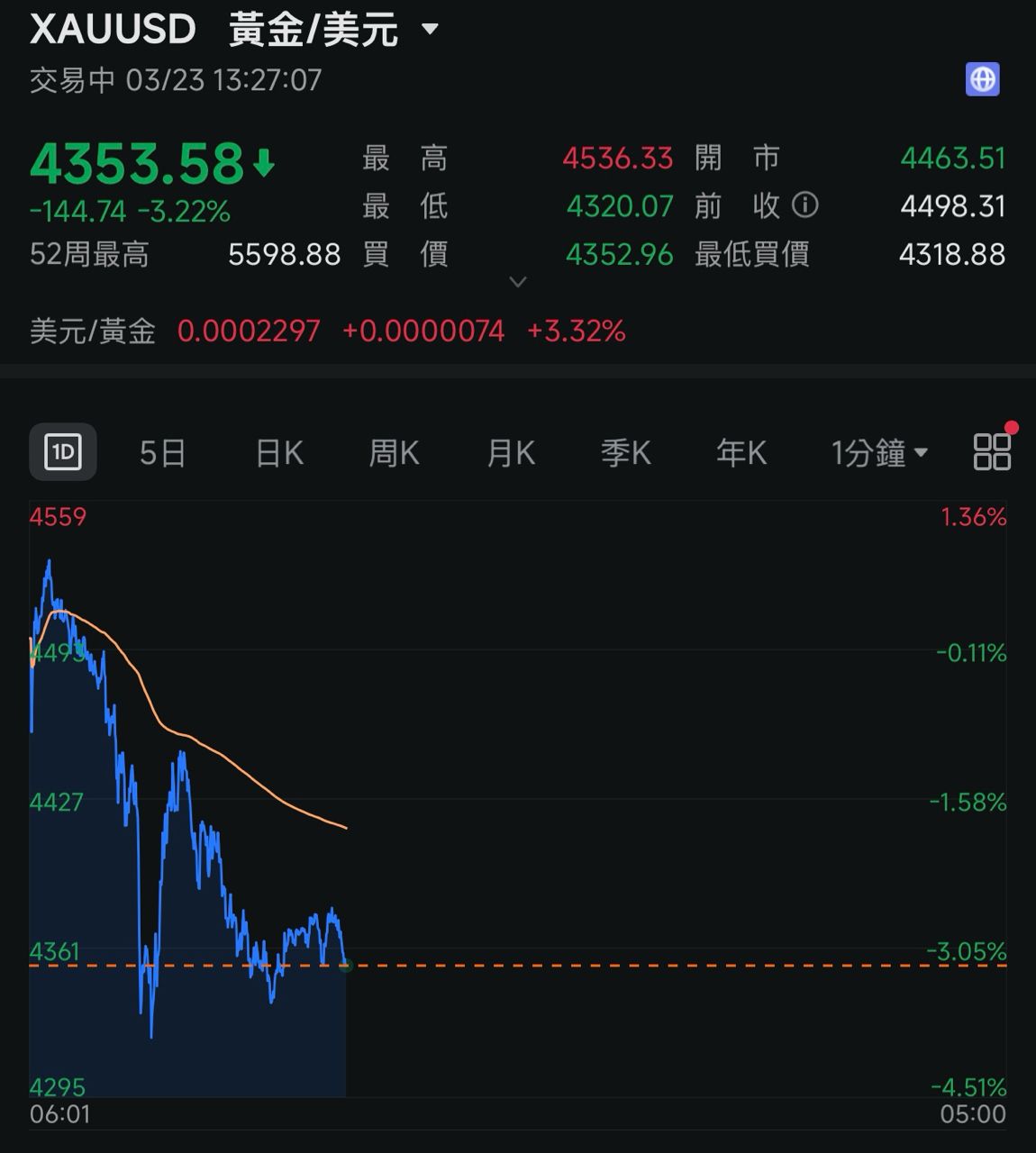The image size is (1036, 1153).
Task: Open the chart grid settings icon
Action: pyautogui.click(x=992, y=451)
